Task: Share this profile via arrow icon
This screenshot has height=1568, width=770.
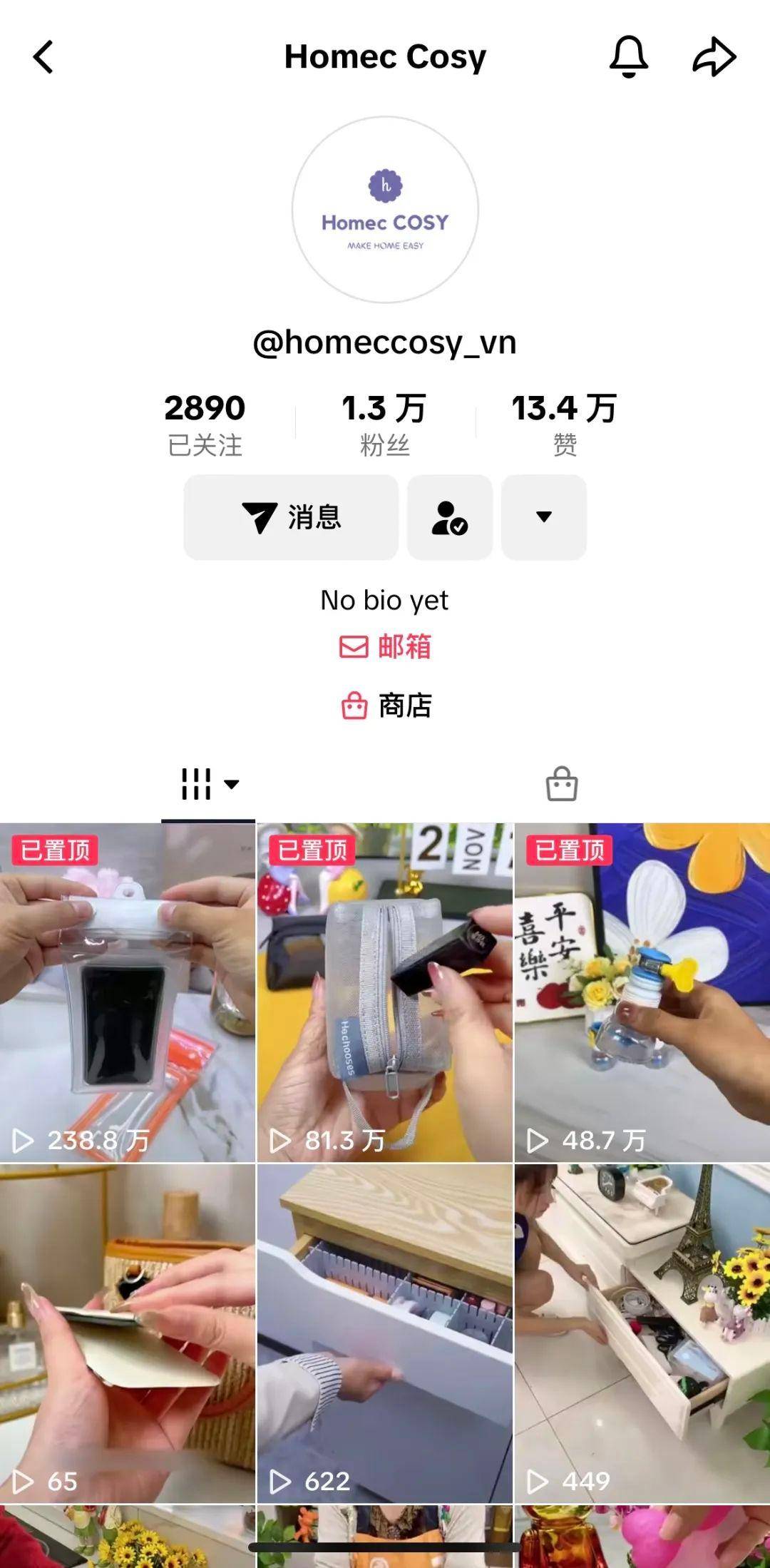Action: (714, 57)
